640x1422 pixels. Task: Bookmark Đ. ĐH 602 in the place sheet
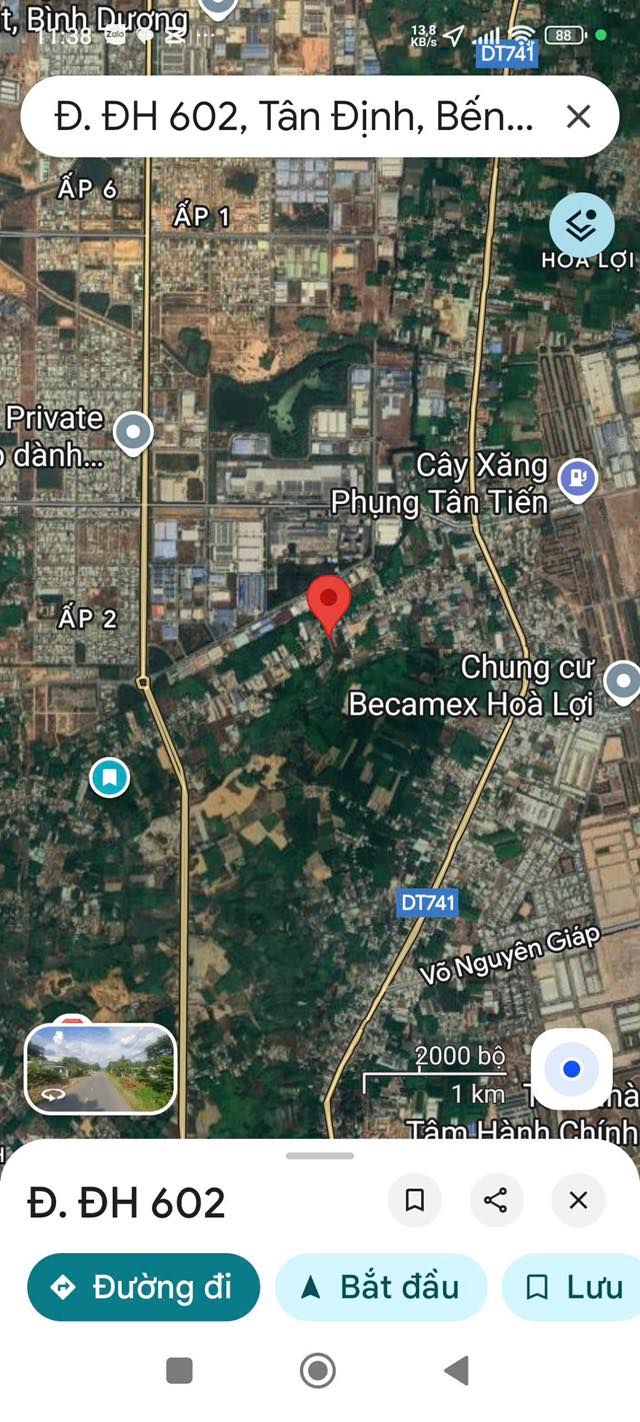tap(415, 1200)
